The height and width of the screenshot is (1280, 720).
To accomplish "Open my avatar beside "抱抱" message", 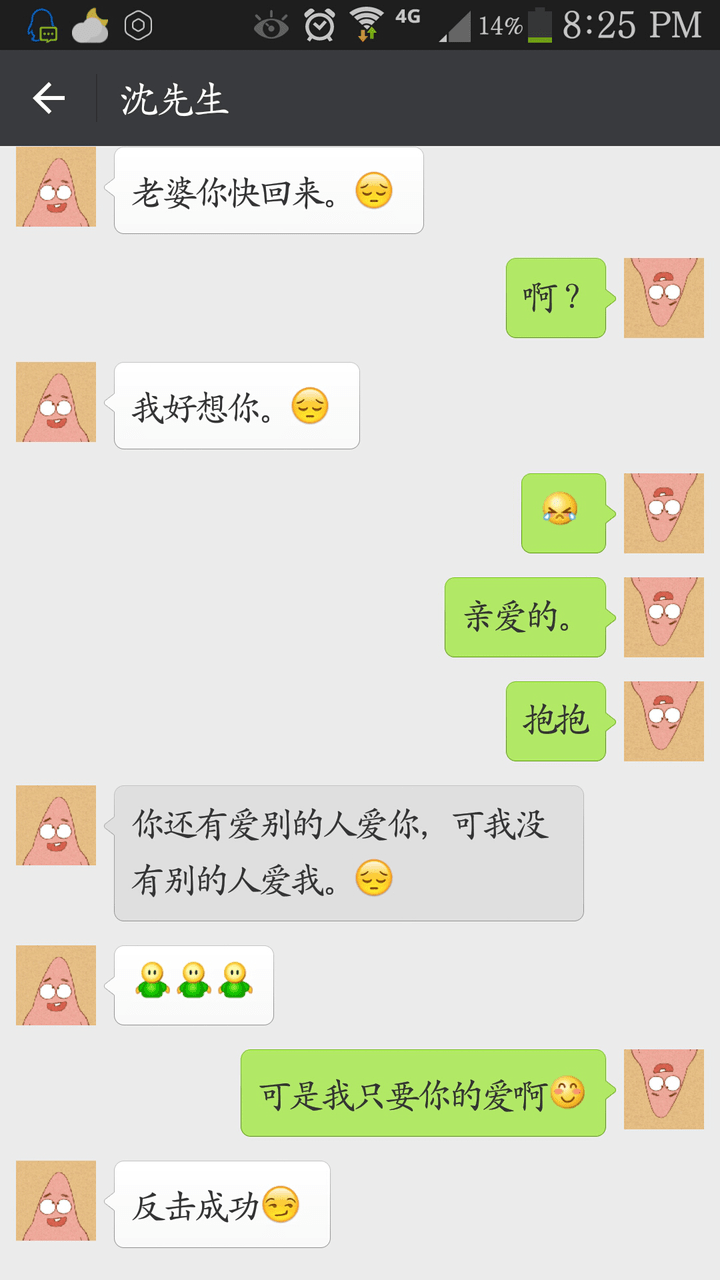I will click(x=664, y=721).
